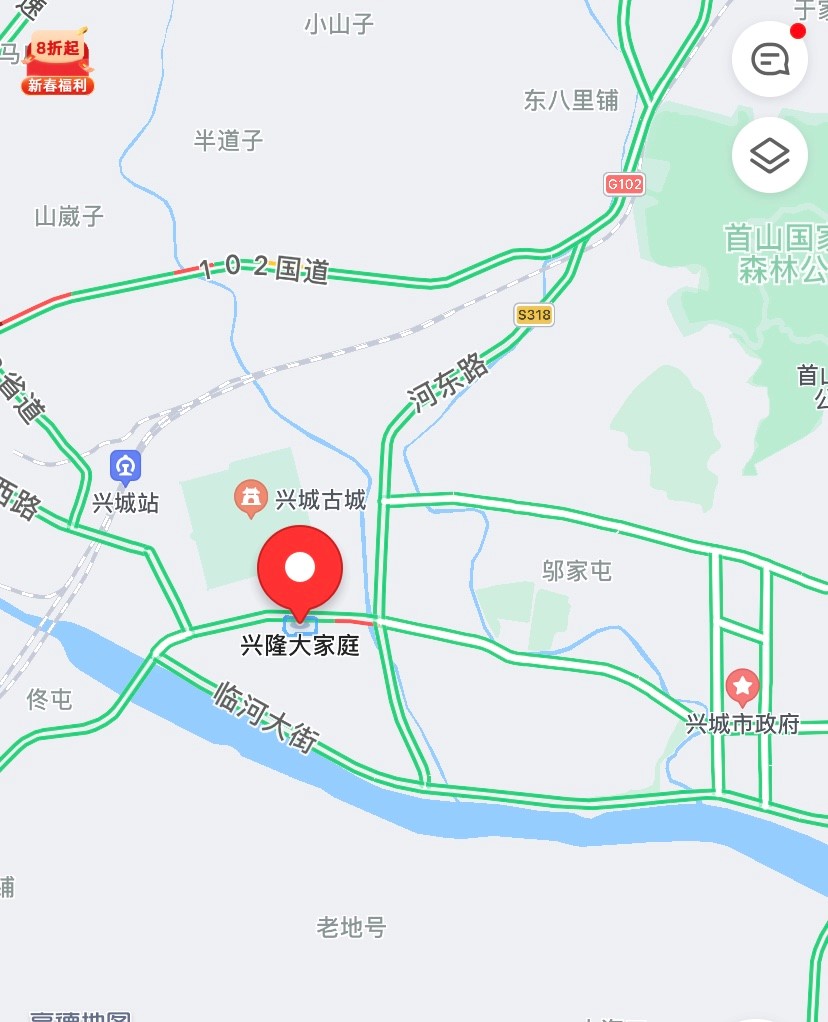
Task: Open the map layers selector
Action: click(x=770, y=155)
